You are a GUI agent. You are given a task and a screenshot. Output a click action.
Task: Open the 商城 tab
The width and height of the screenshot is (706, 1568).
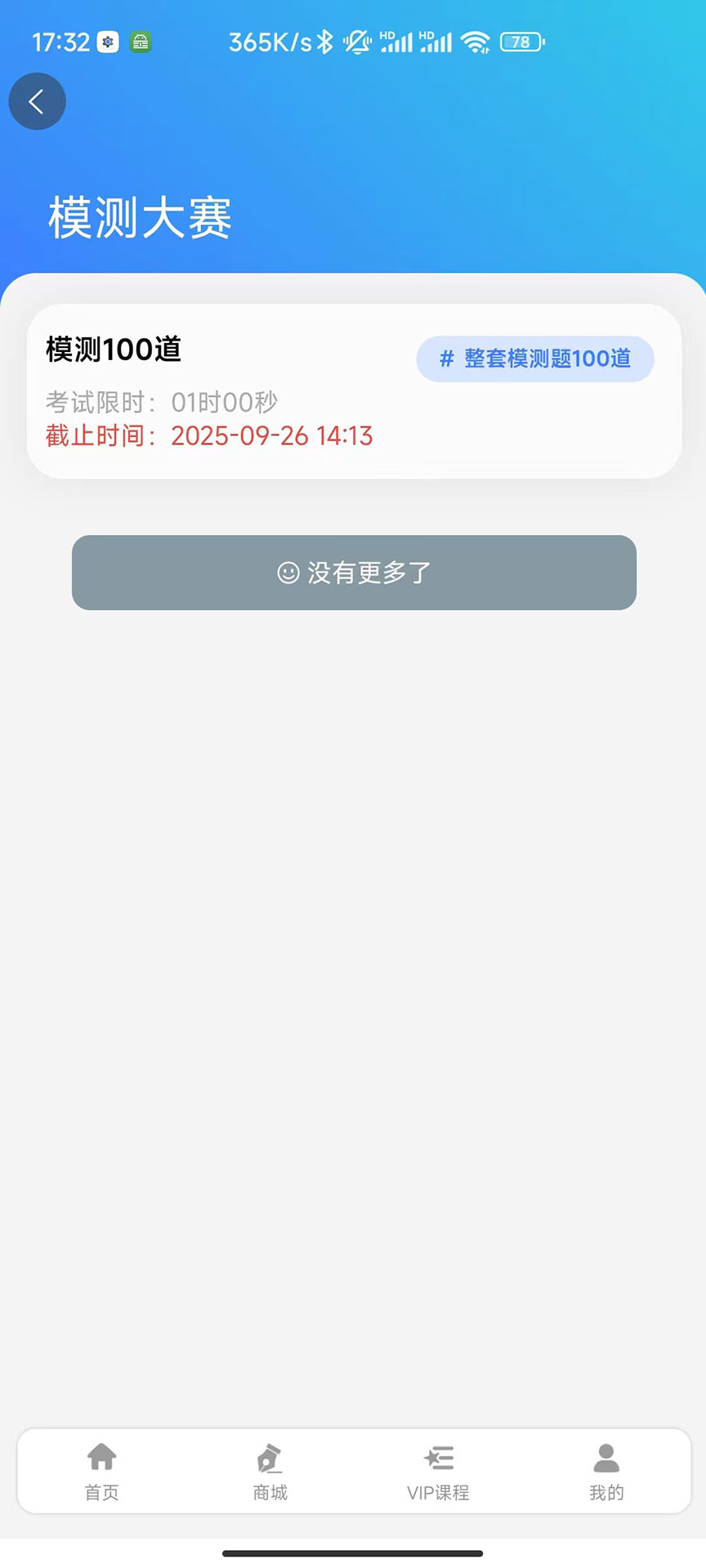[270, 1472]
